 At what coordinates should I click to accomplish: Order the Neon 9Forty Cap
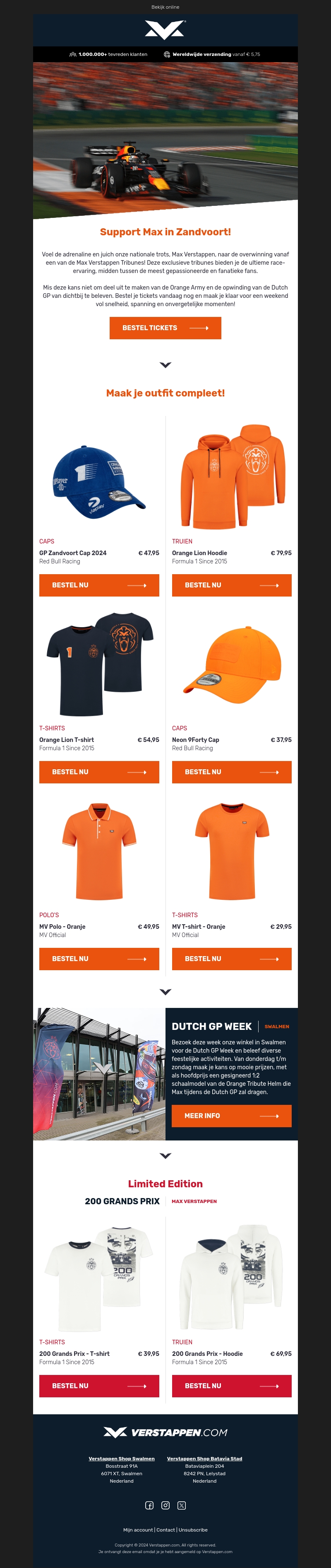231,772
